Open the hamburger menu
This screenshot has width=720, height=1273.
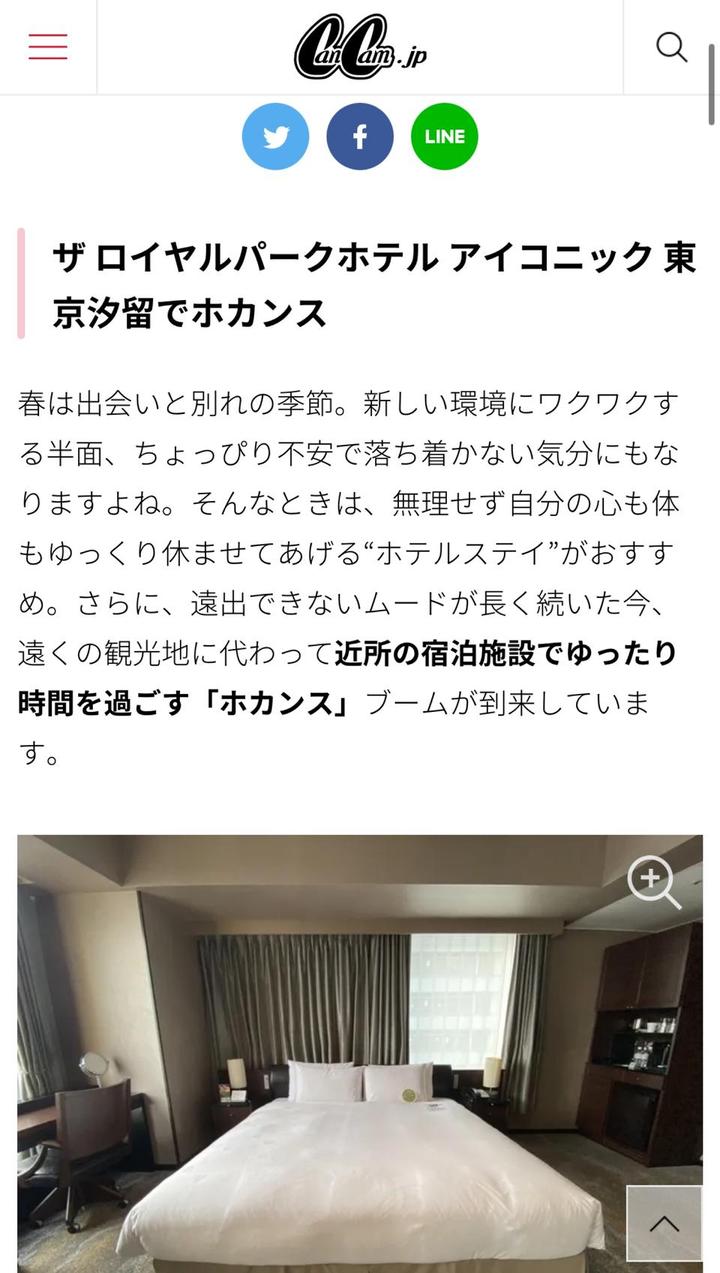tap(48, 47)
